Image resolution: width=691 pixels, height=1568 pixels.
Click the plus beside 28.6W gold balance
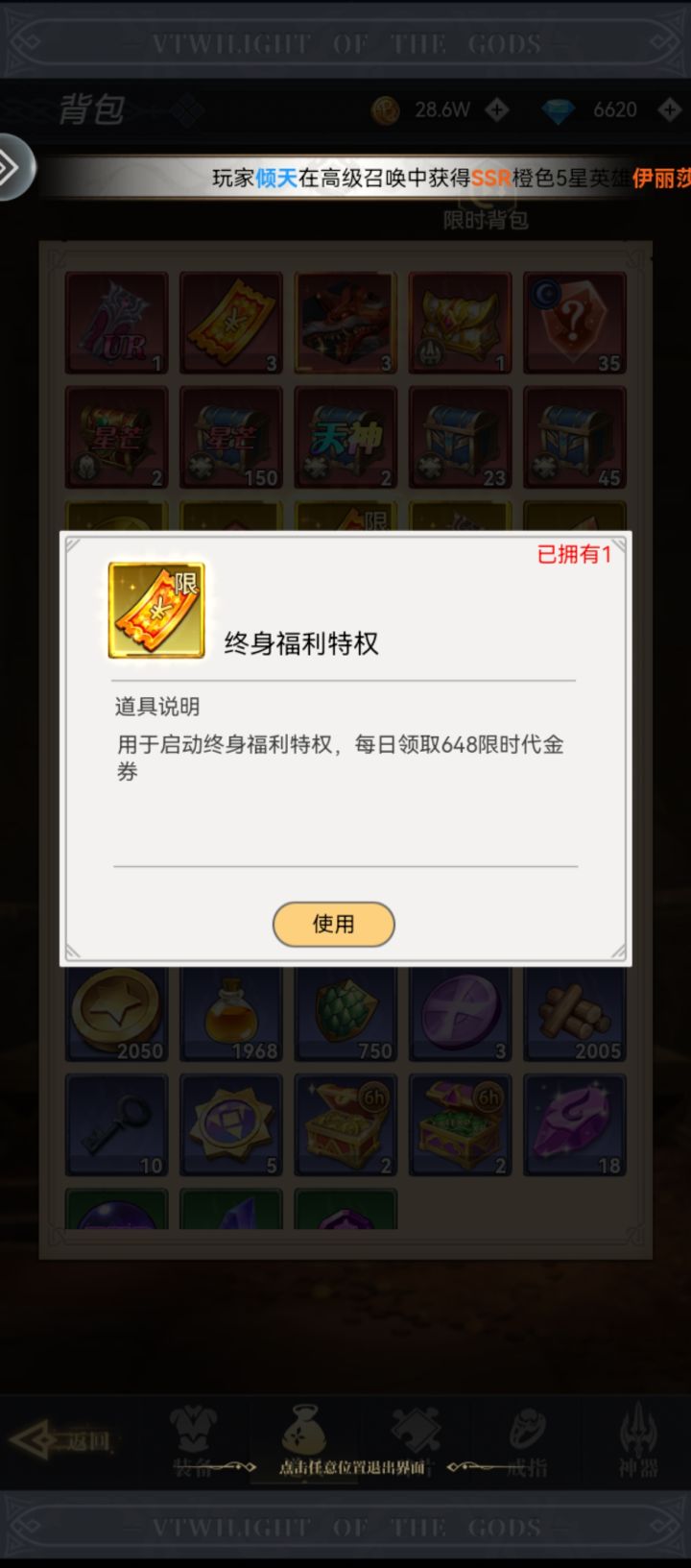pos(495,109)
